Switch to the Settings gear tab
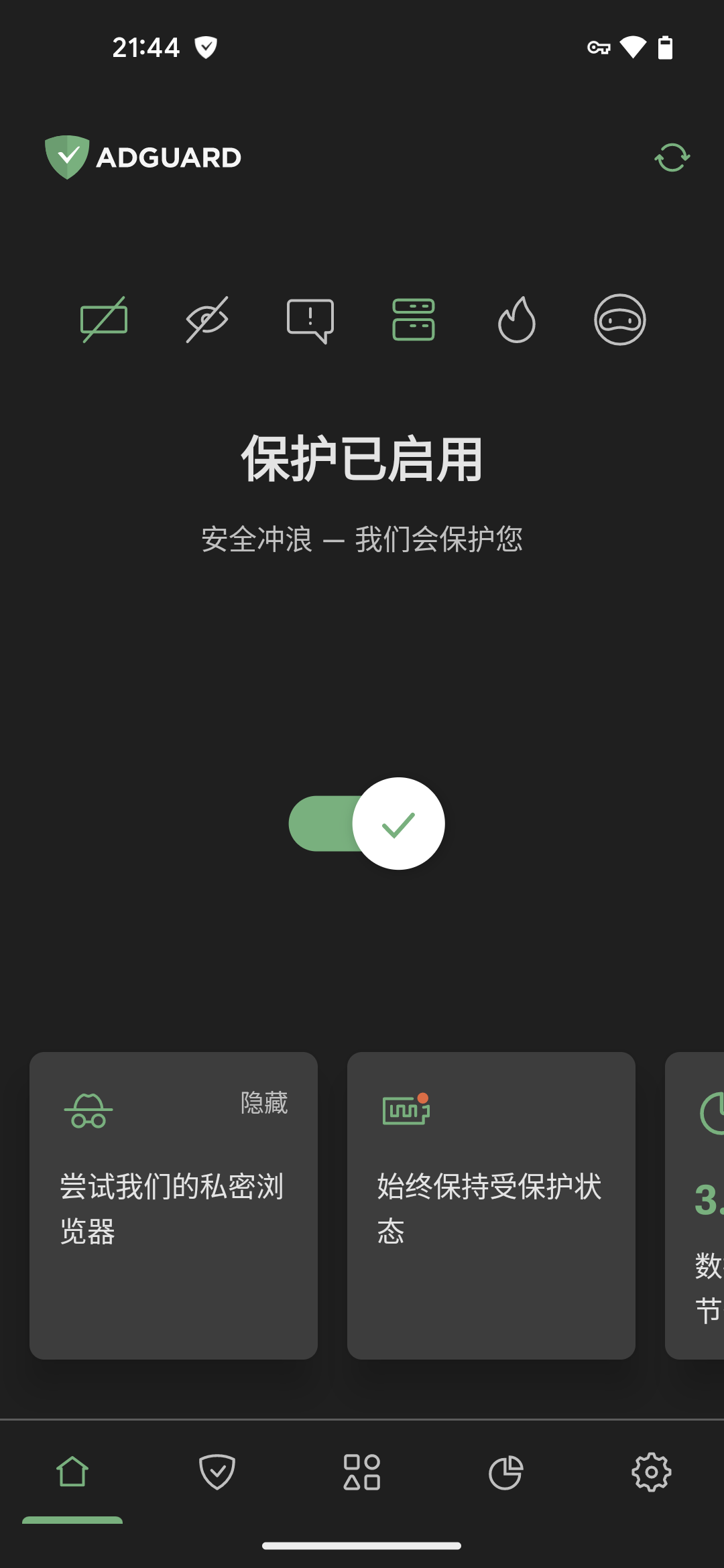Viewport: 724px width, 1568px height. 652,1472
